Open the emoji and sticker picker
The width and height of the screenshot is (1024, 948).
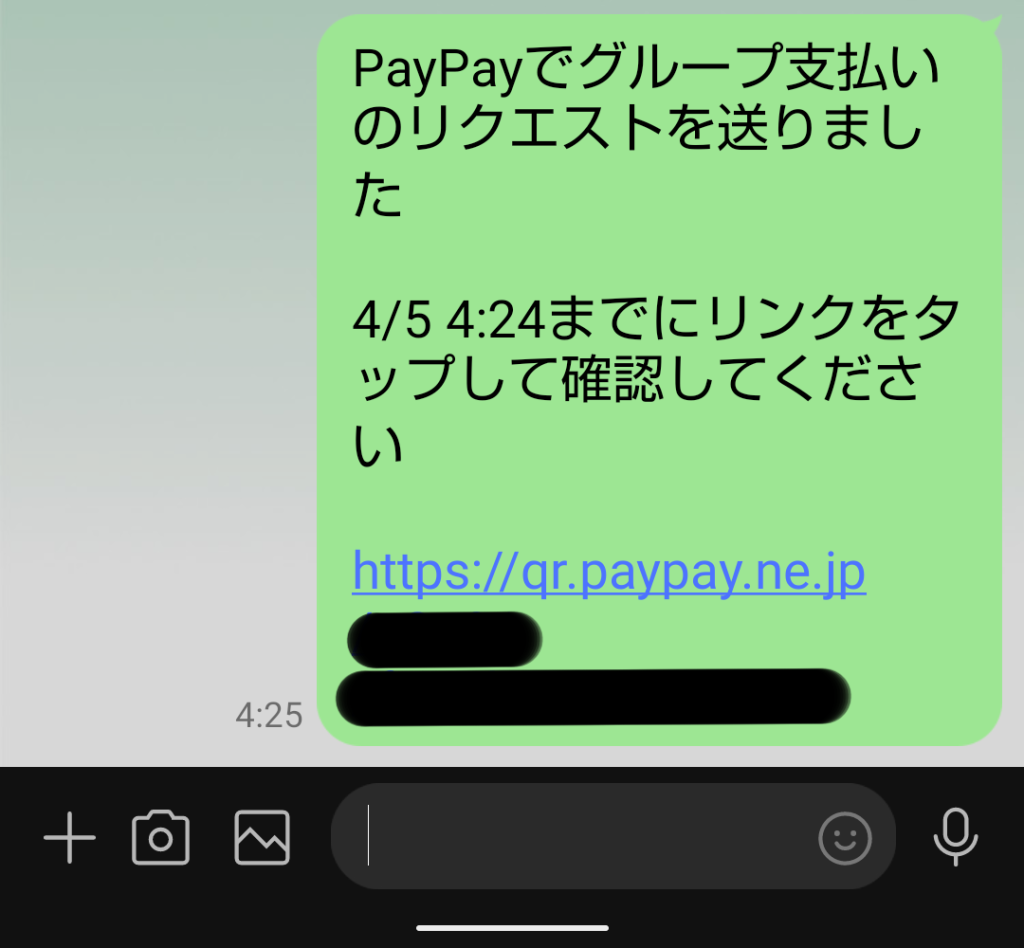click(845, 837)
